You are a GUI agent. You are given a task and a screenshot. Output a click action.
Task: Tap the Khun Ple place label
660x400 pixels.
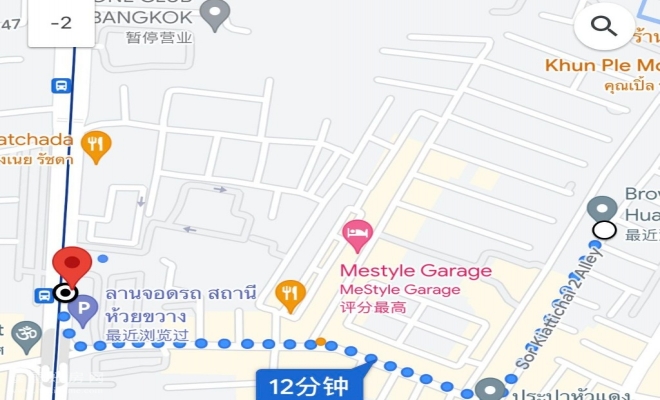[600, 65]
